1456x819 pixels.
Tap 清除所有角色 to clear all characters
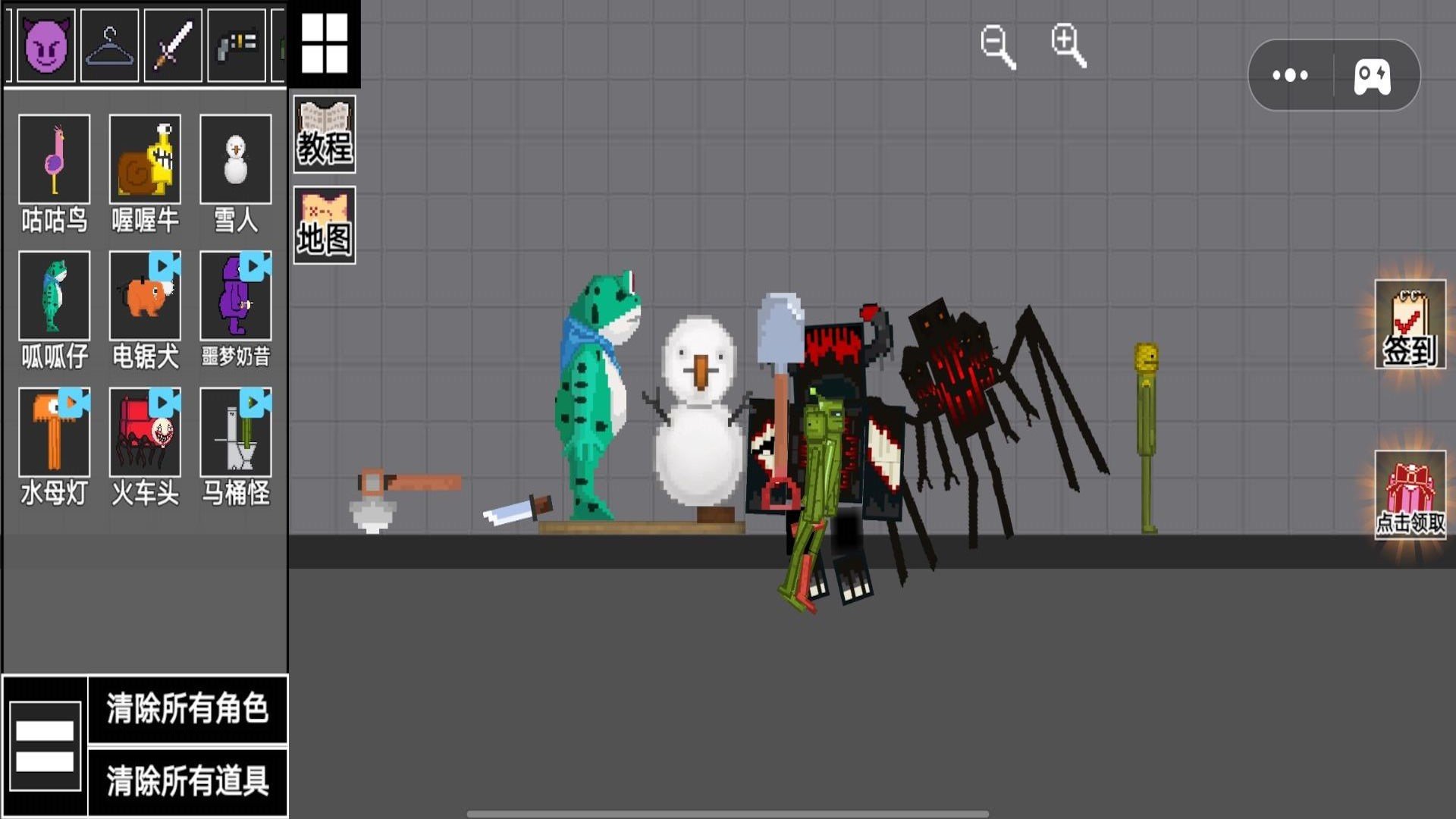point(187,709)
